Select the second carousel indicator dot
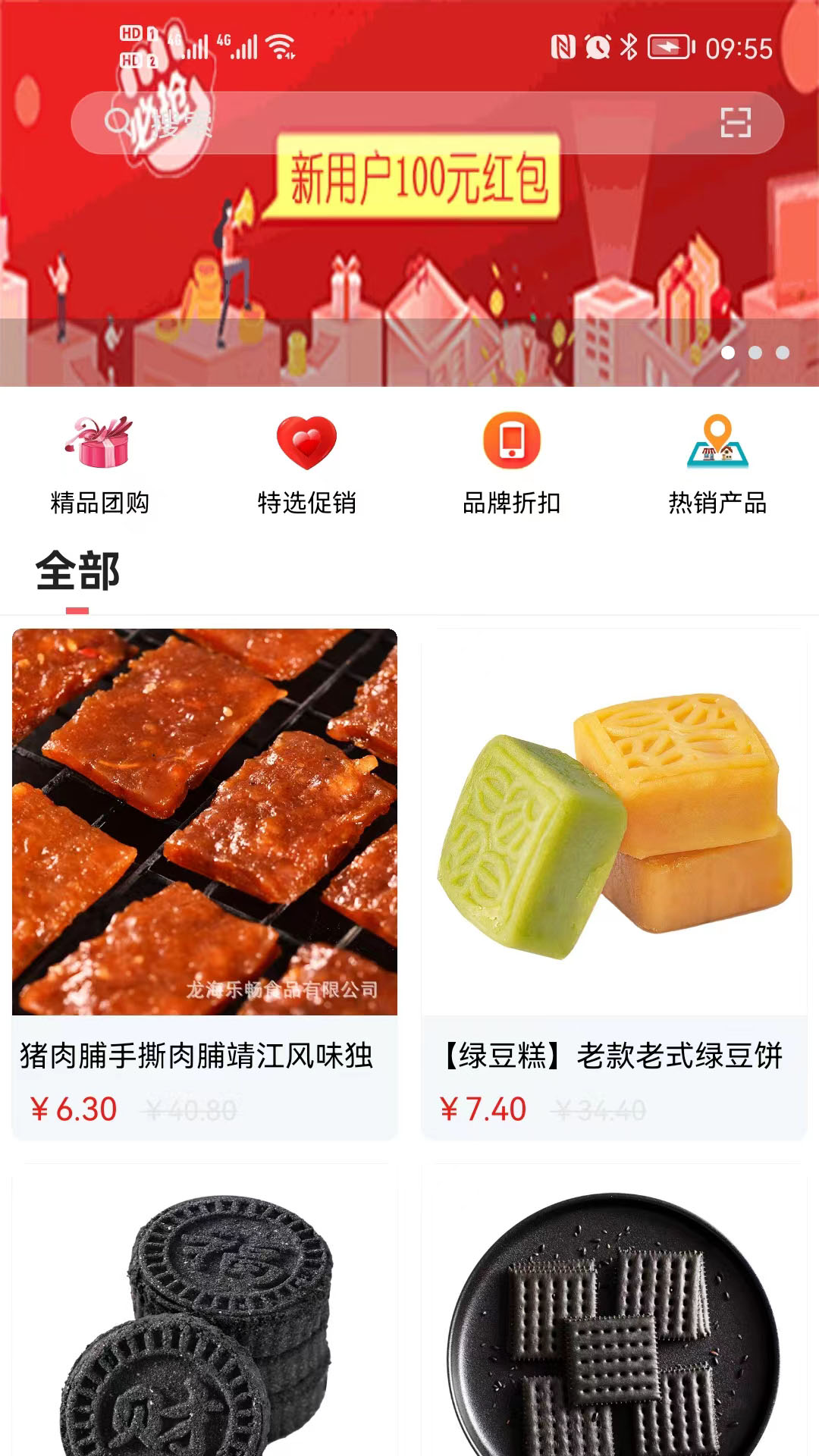 tap(755, 353)
